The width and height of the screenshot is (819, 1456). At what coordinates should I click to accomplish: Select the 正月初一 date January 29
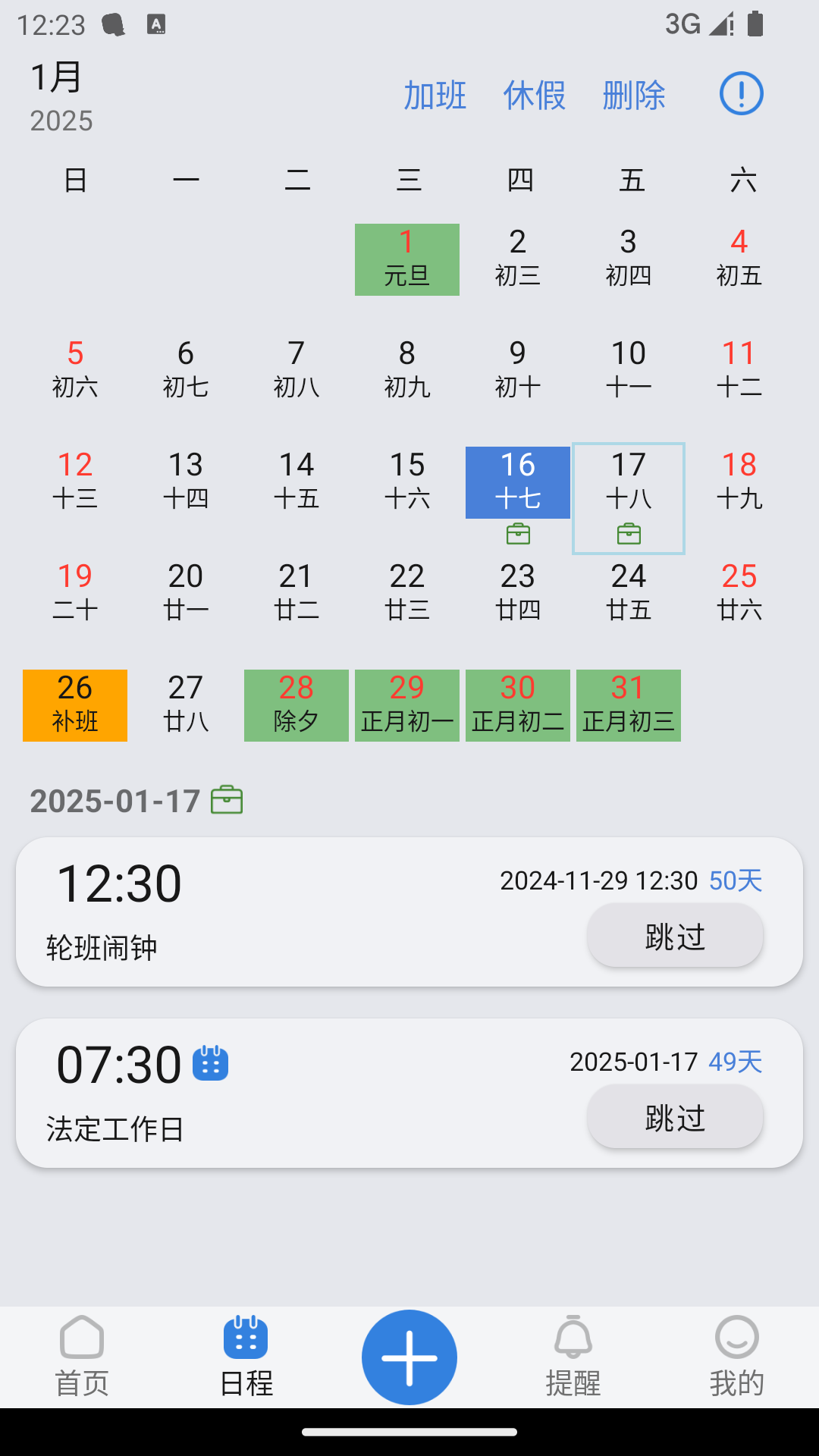[x=406, y=704]
